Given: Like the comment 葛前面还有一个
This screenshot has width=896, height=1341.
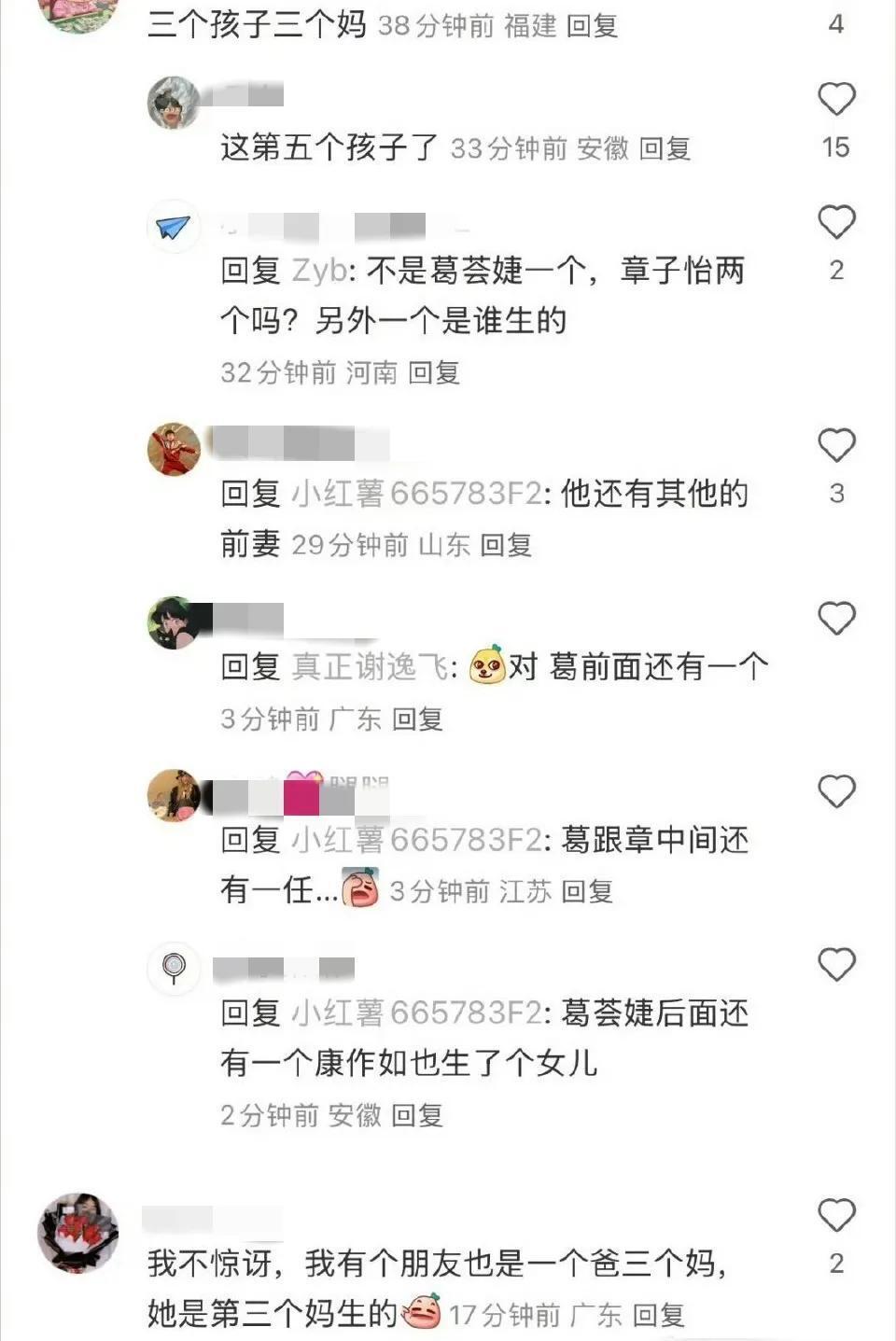Looking at the screenshot, I should [x=836, y=618].
